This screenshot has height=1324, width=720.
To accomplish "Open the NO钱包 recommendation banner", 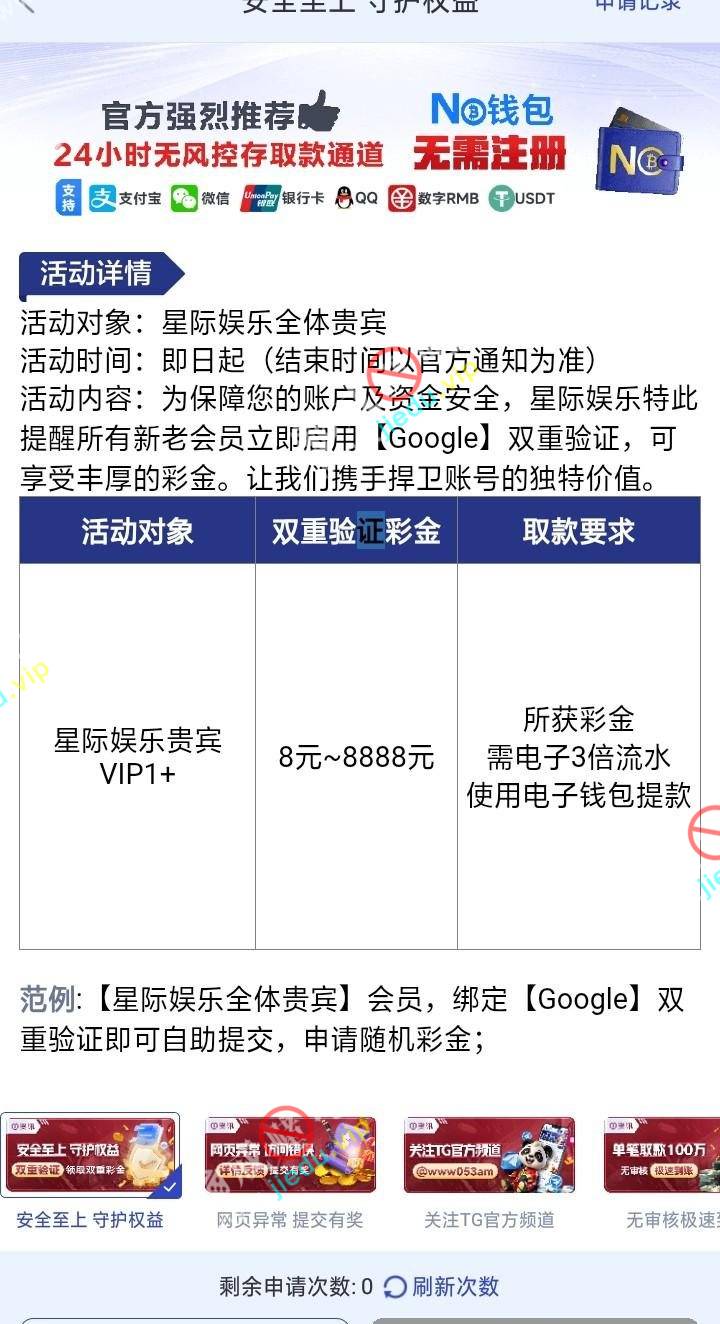I will coord(360,152).
